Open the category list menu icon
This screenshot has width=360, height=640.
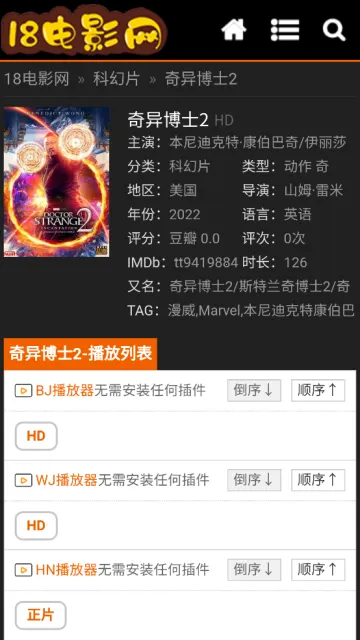click(285, 30)
